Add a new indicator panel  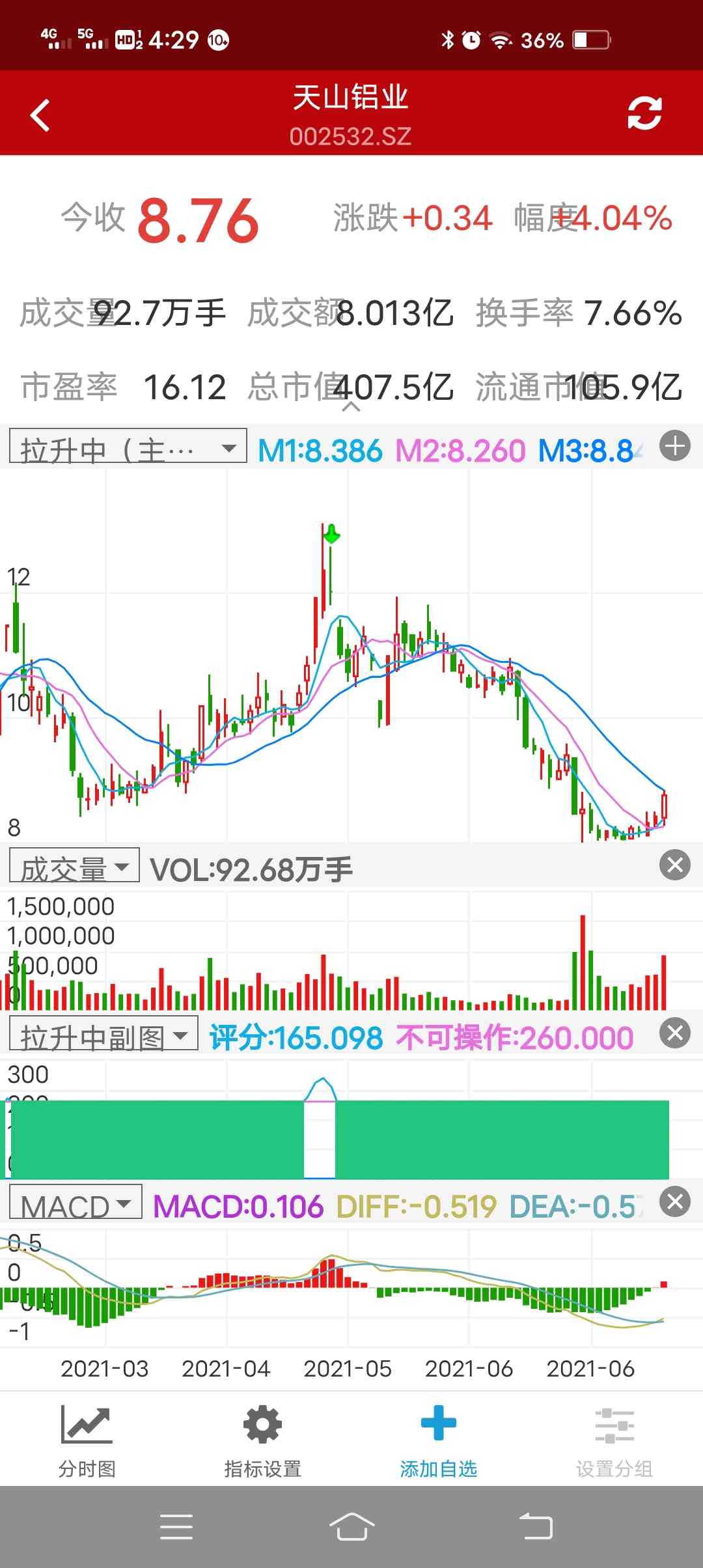(674, 447)
